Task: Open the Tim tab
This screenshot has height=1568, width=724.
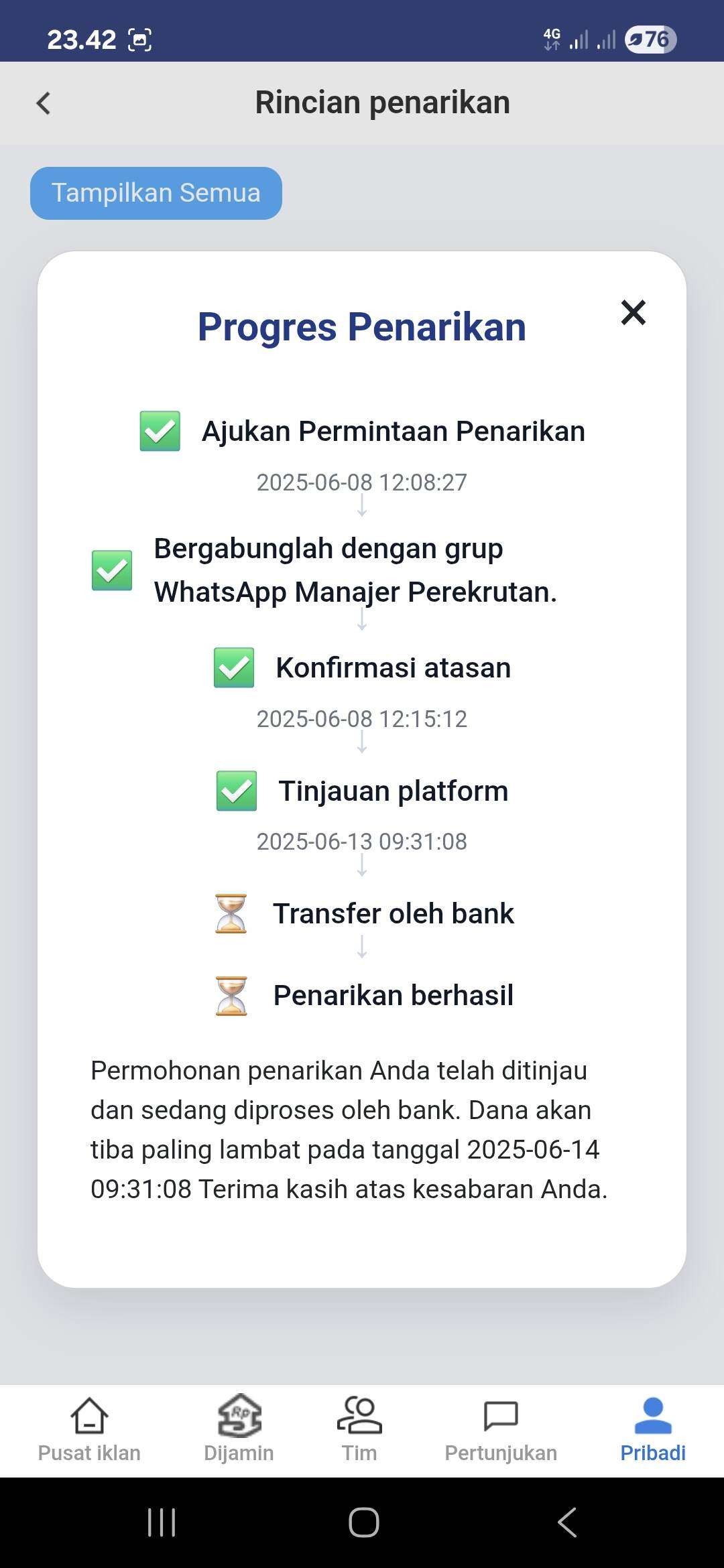Action: (359, 1429)
